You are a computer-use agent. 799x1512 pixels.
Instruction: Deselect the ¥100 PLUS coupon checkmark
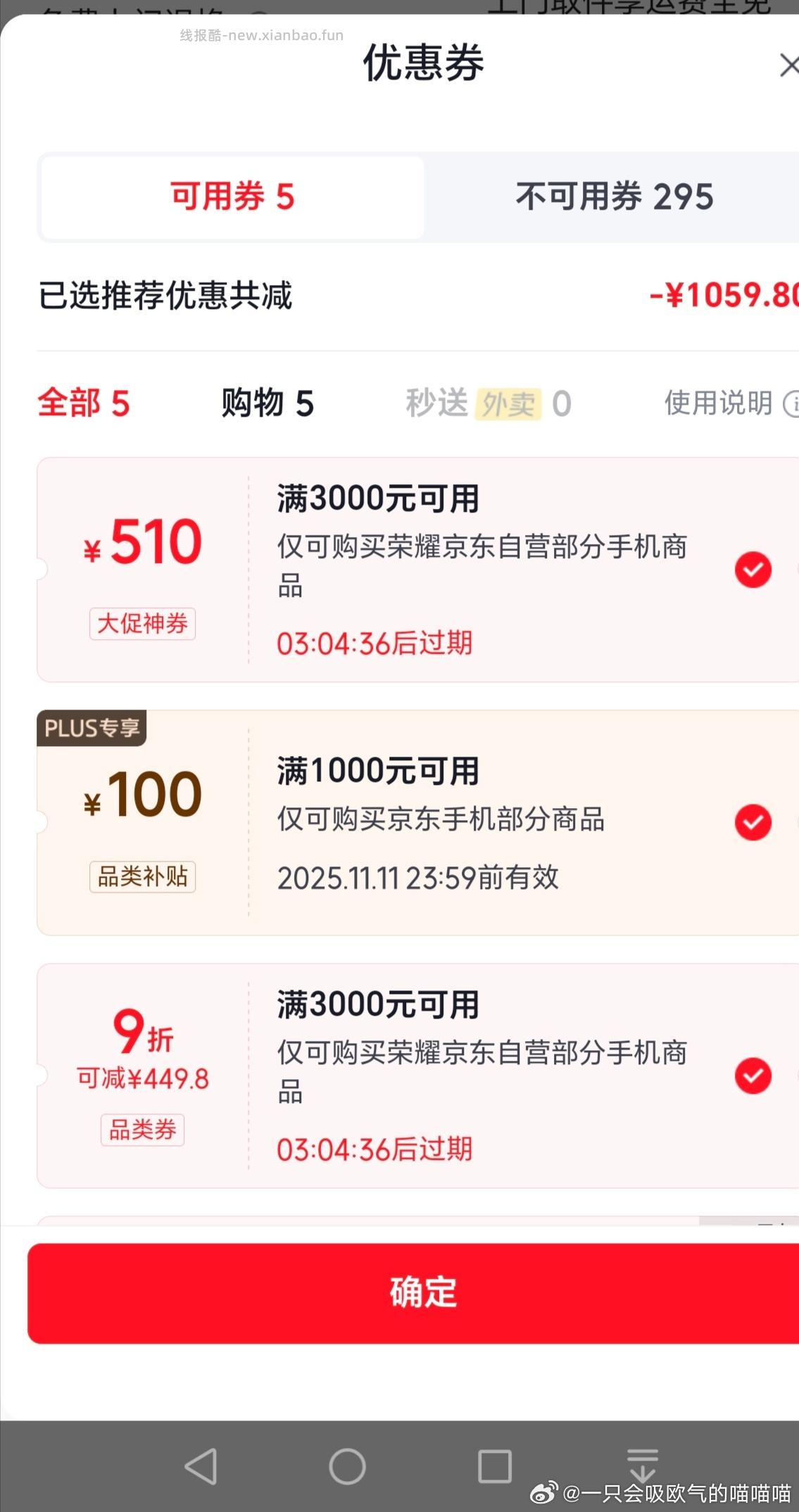(x=753, y=821)
